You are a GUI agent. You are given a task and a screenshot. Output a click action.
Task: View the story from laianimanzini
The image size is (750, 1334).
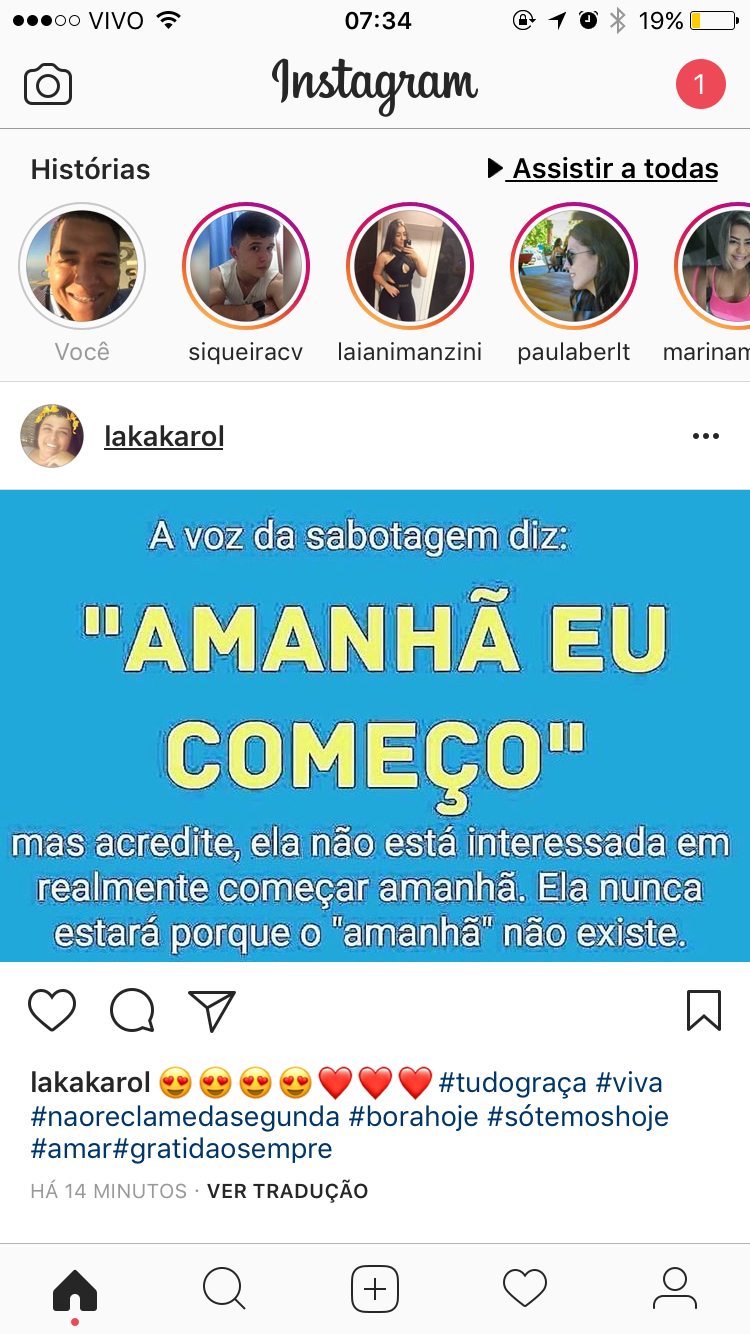click(x=410, y=266)
